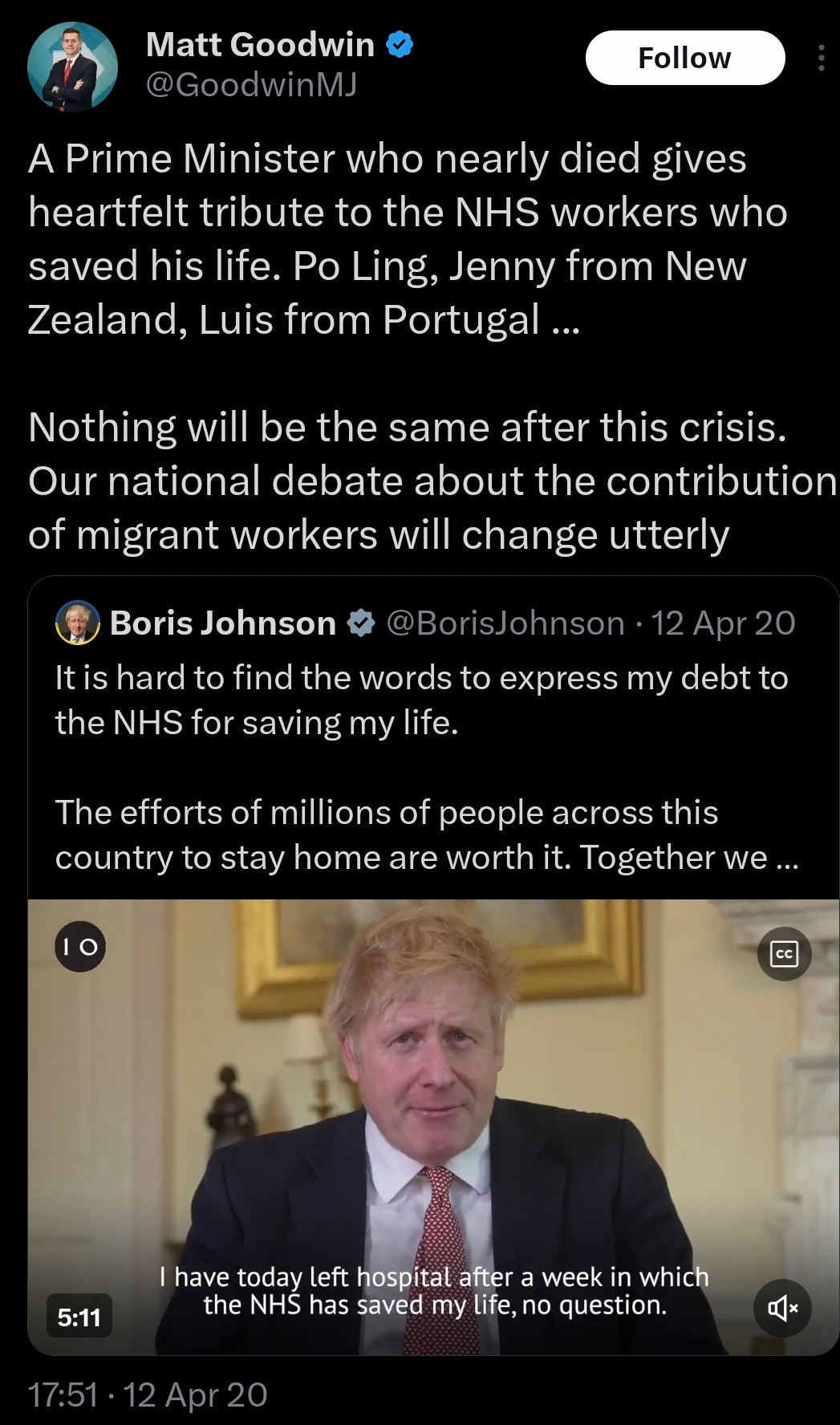Unmute the video sound
The image size is (840, 1425).
point(783,1309)
